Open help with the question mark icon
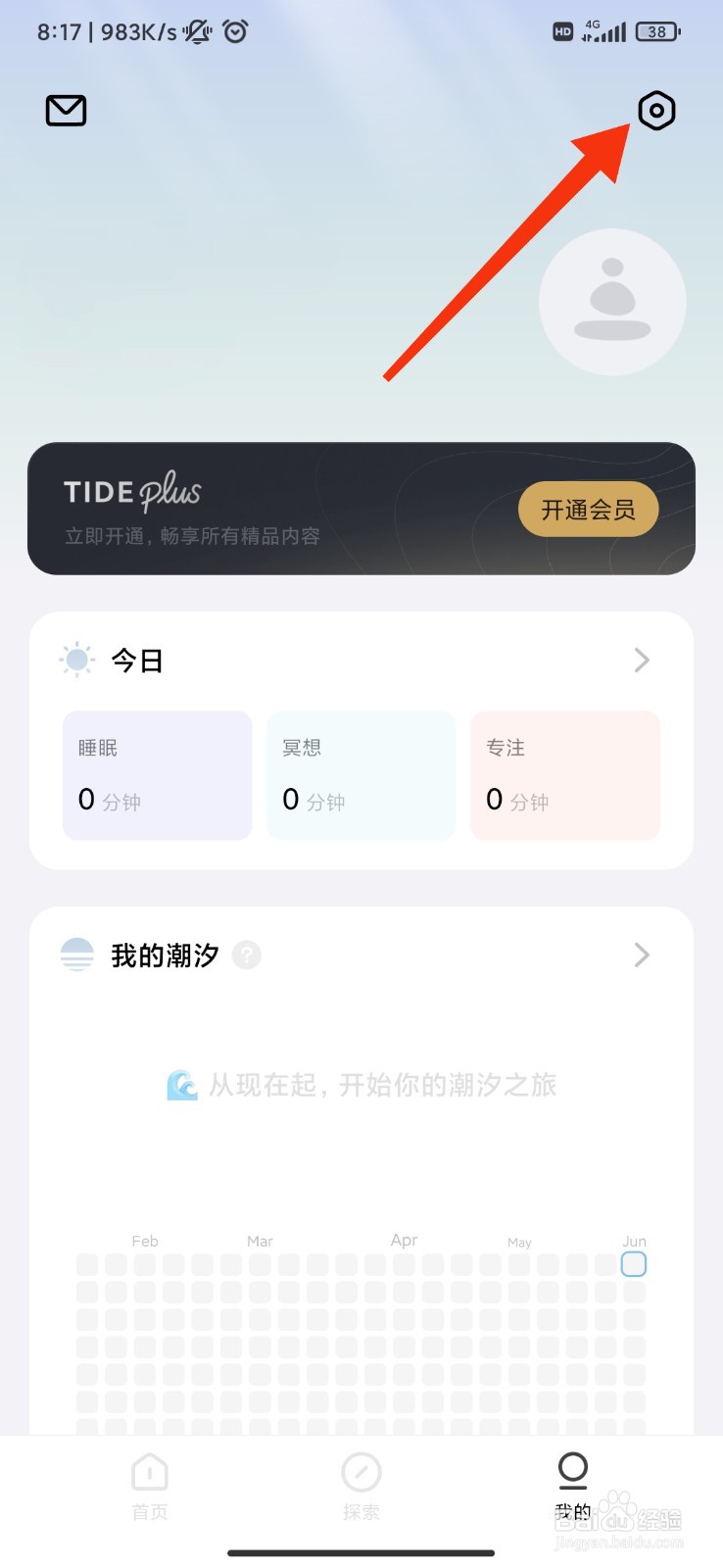 (x=246, y=955)
